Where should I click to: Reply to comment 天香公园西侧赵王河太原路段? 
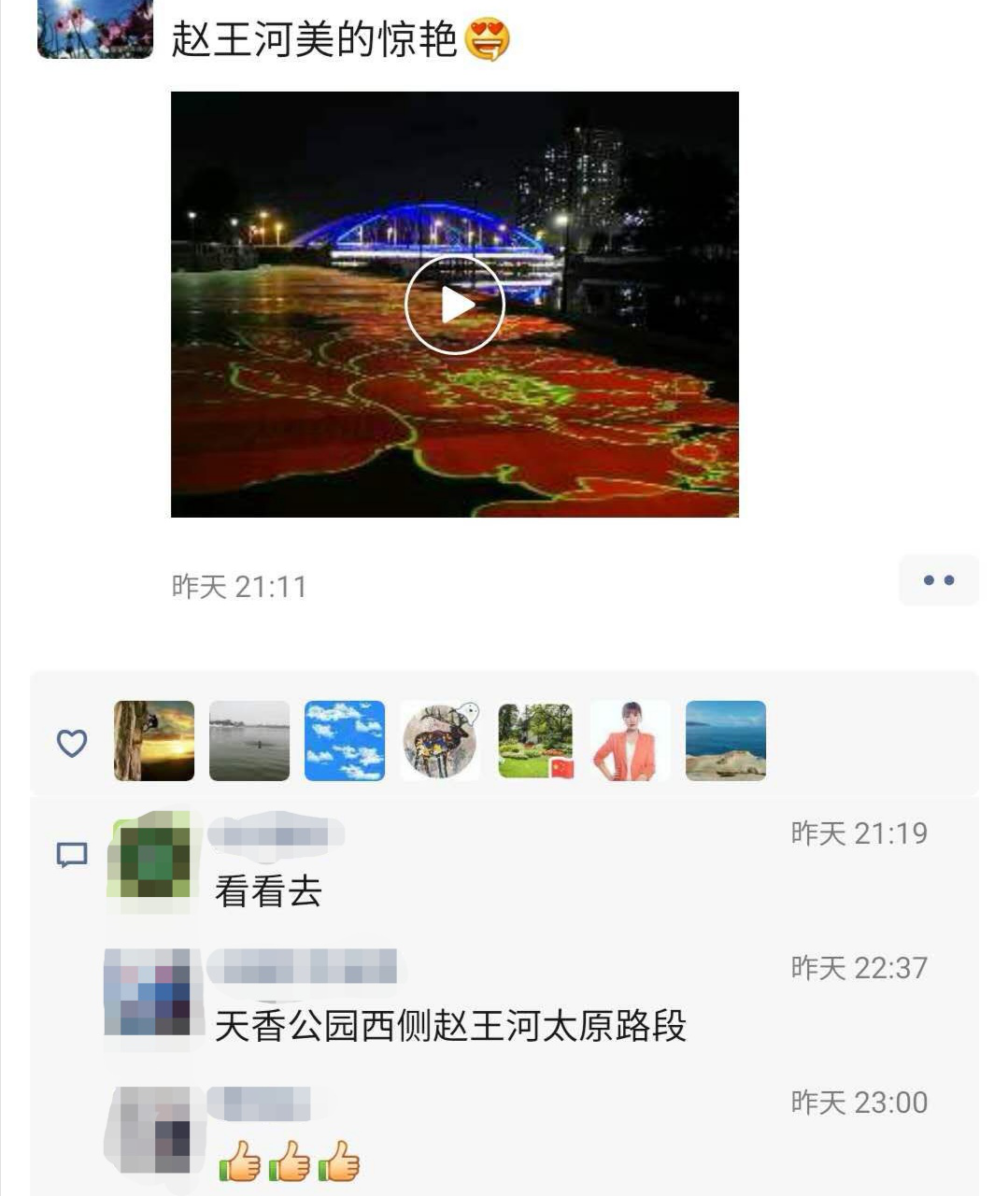coord(450,1026)
